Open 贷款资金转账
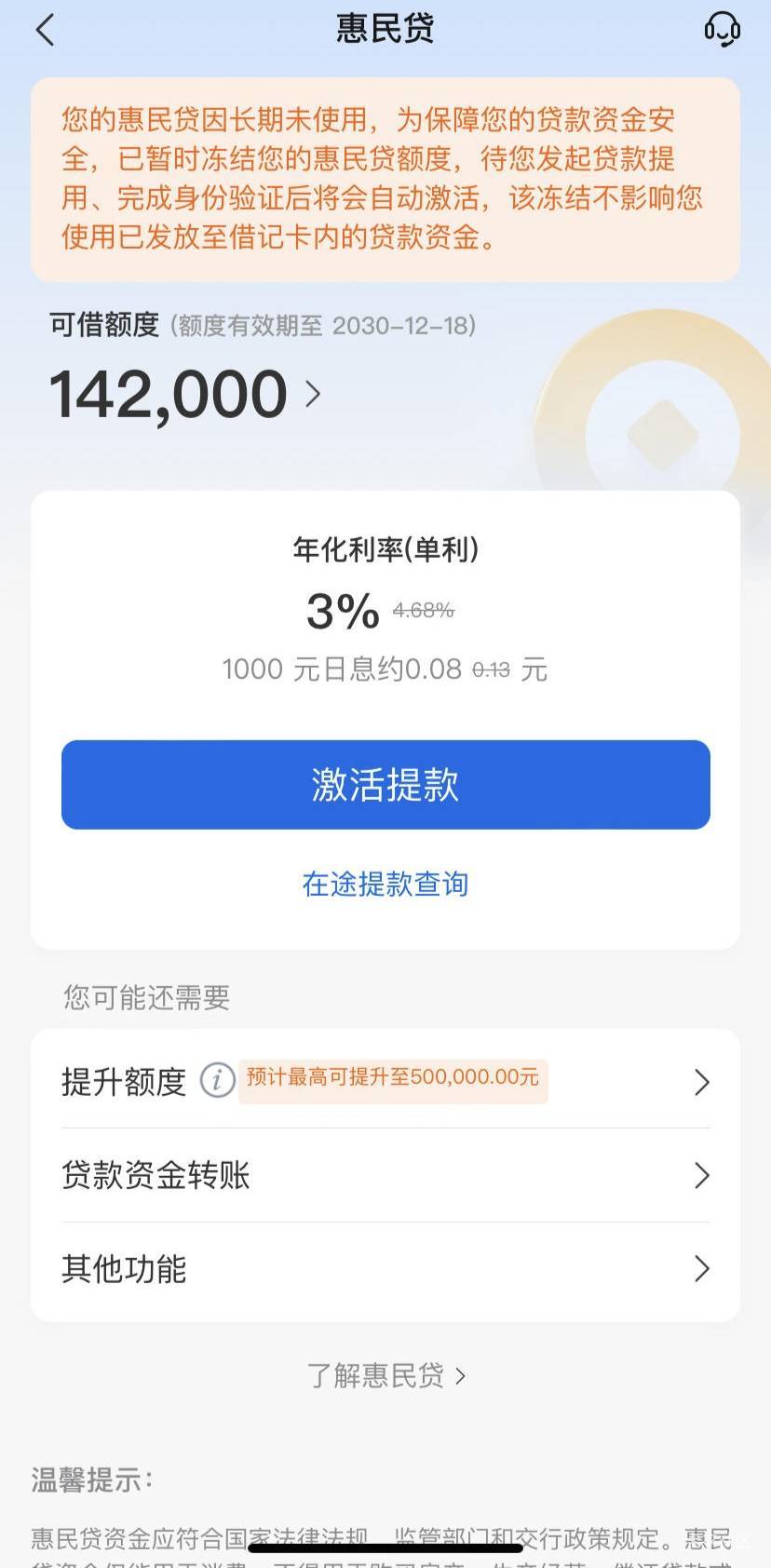 point(385,1175)
